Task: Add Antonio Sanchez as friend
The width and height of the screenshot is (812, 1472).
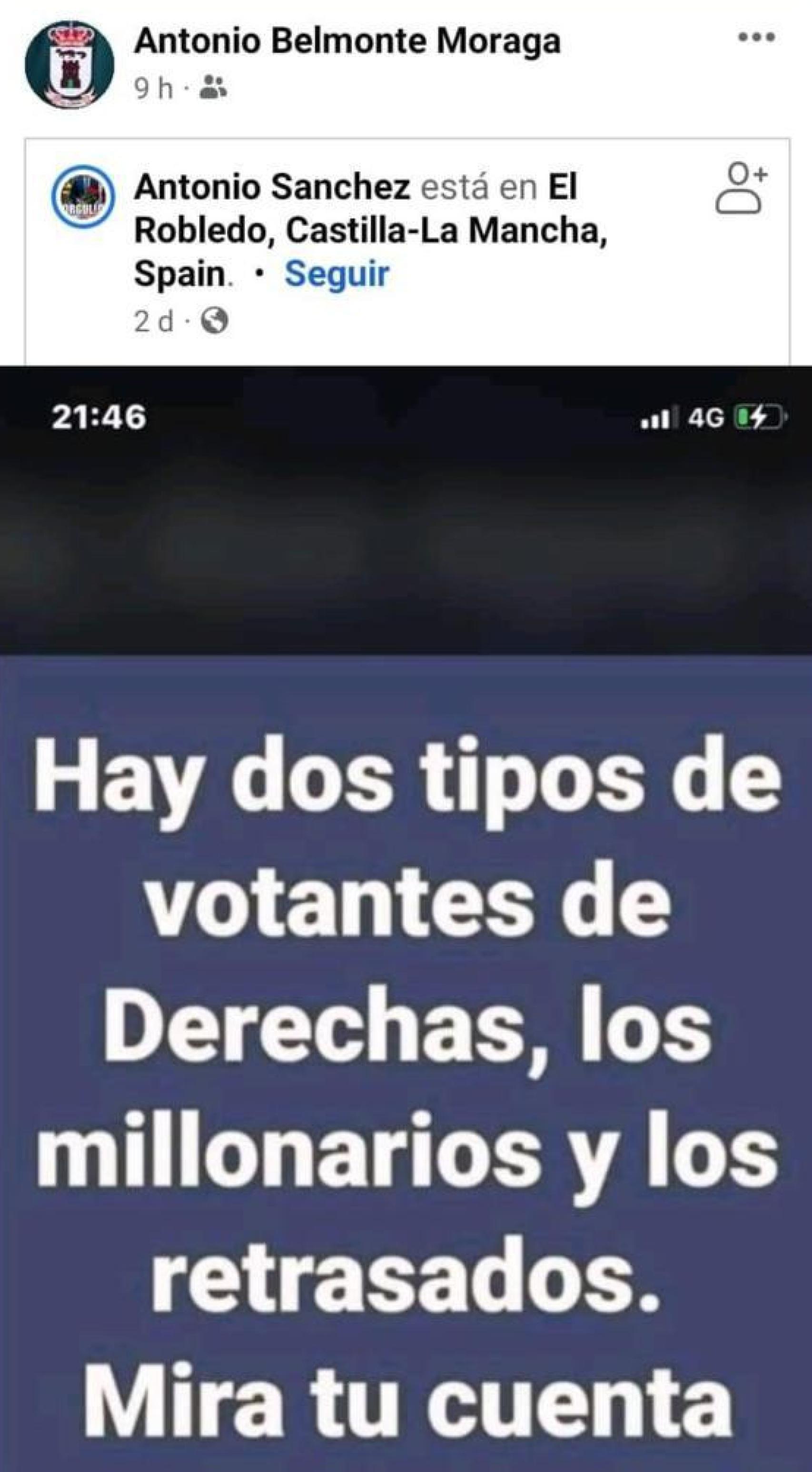Action: coord(740,189)
